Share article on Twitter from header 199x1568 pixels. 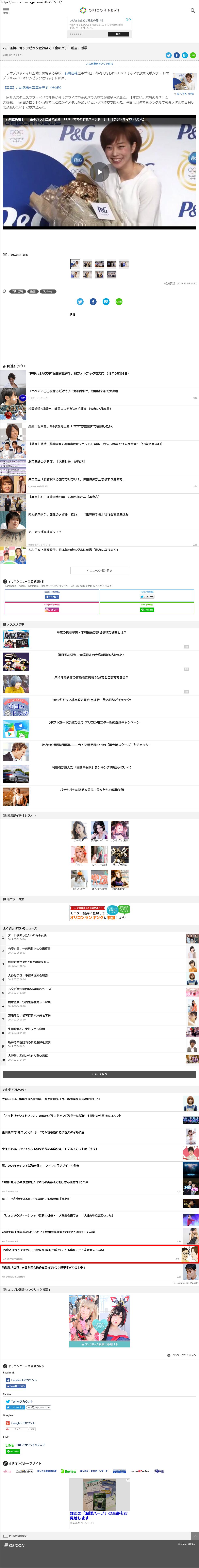click(169, 55)
